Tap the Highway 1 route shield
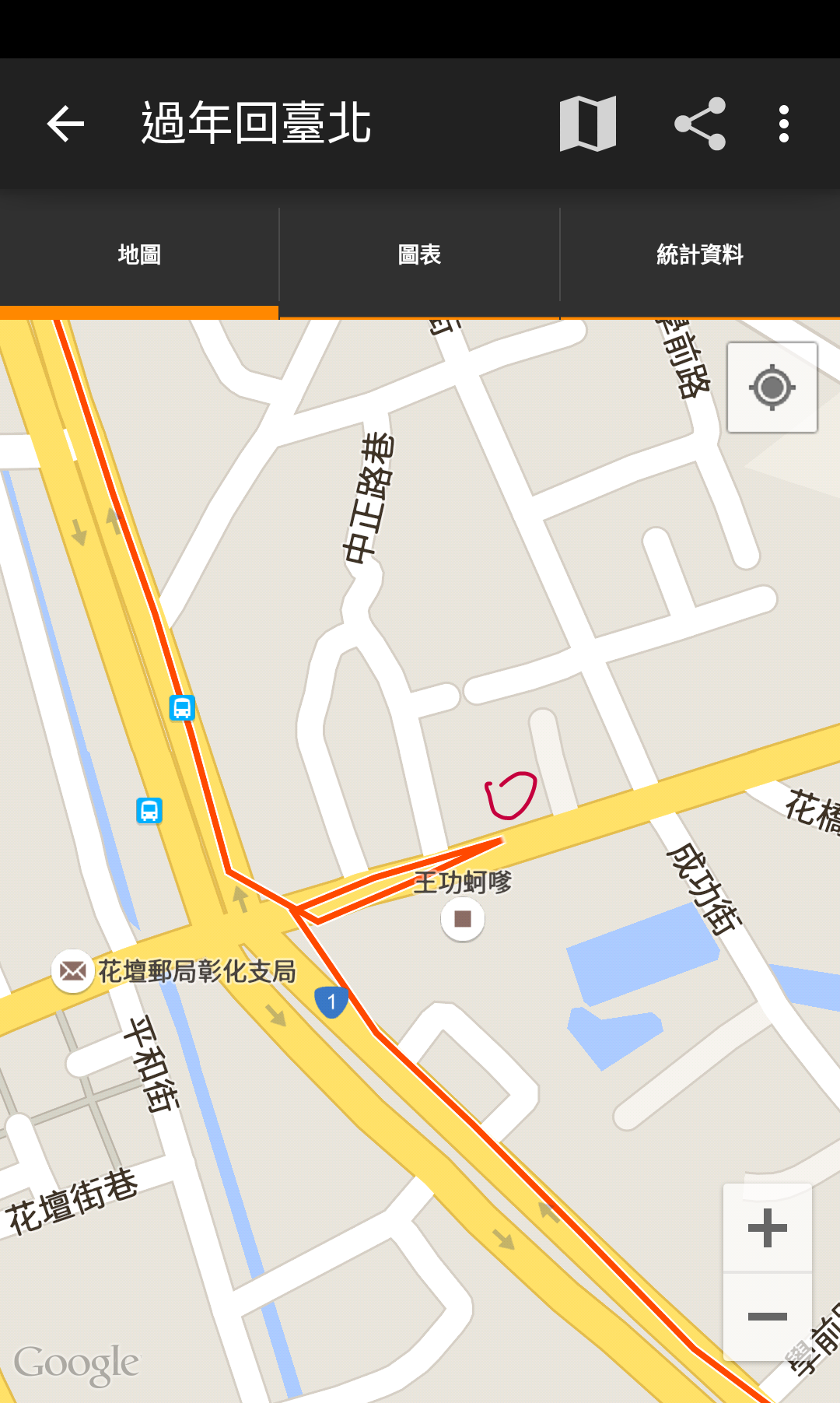The height and width of the screenshot is (1403, 840). (330, 1002)
